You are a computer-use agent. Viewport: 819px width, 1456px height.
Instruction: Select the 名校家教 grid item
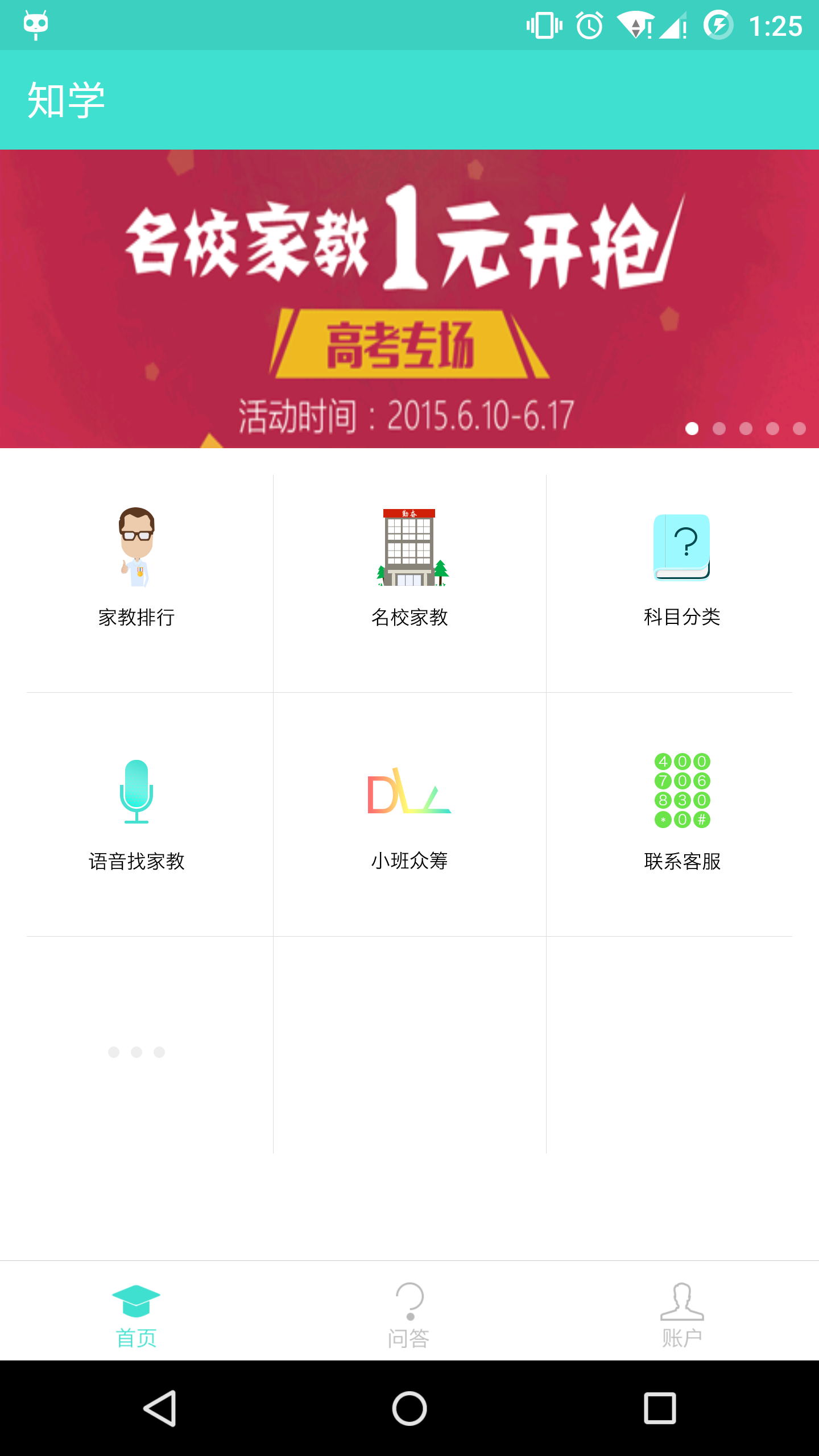(409, 569)
